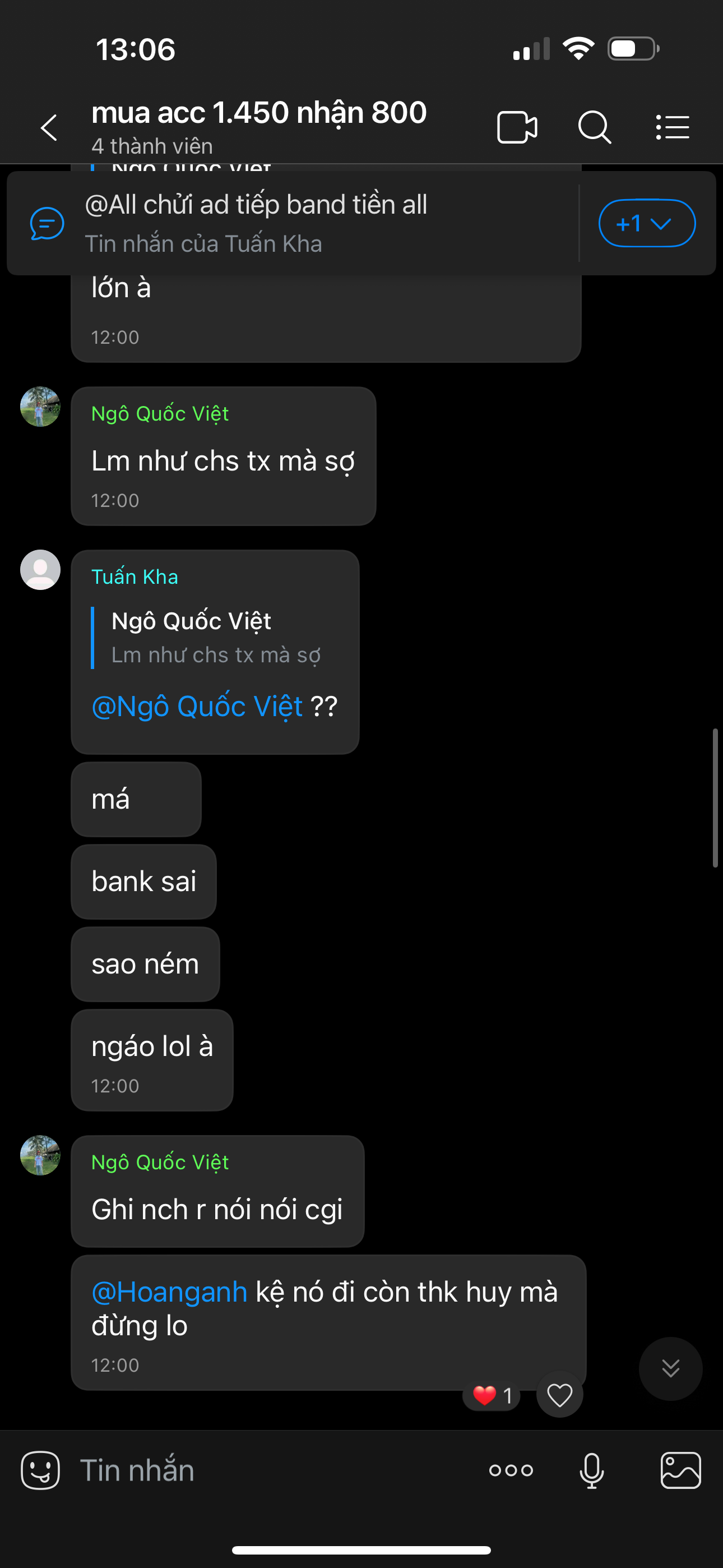React with a heart to last message
This screenshot has width=723, height=1568.
coord(559,1395)
